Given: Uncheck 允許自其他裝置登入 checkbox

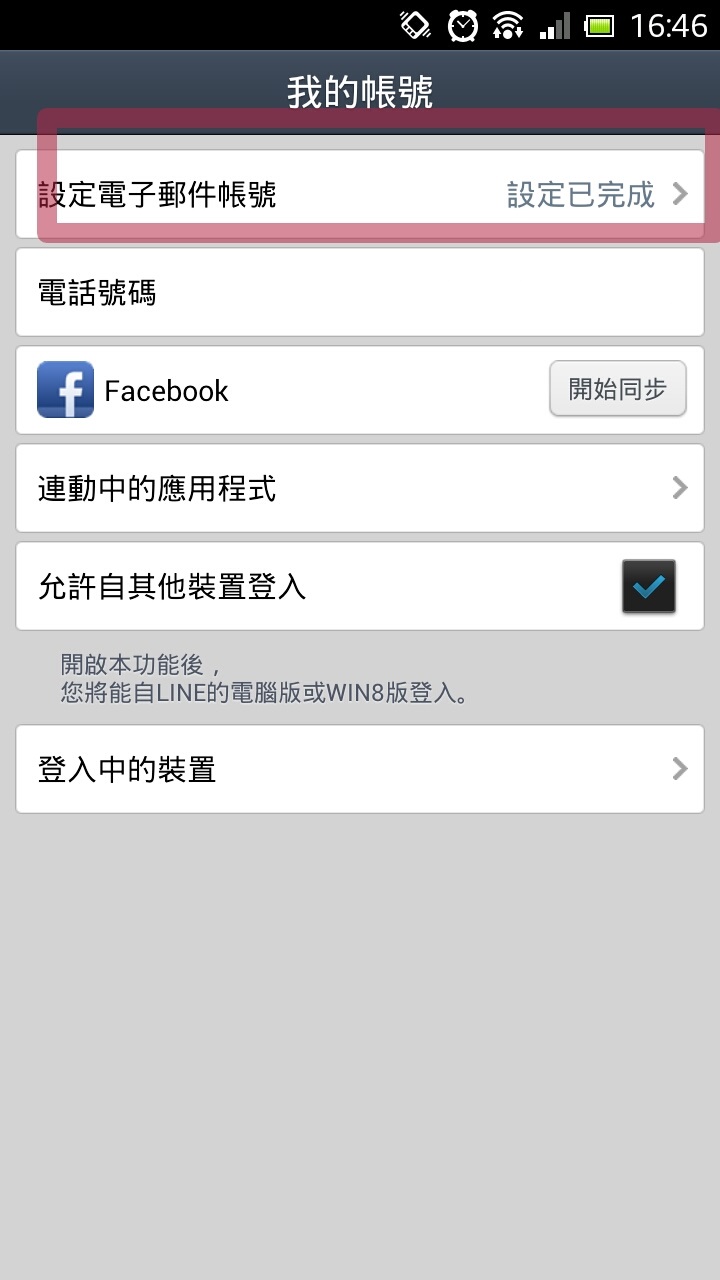Looking at the screenshot, I should 648,586.
